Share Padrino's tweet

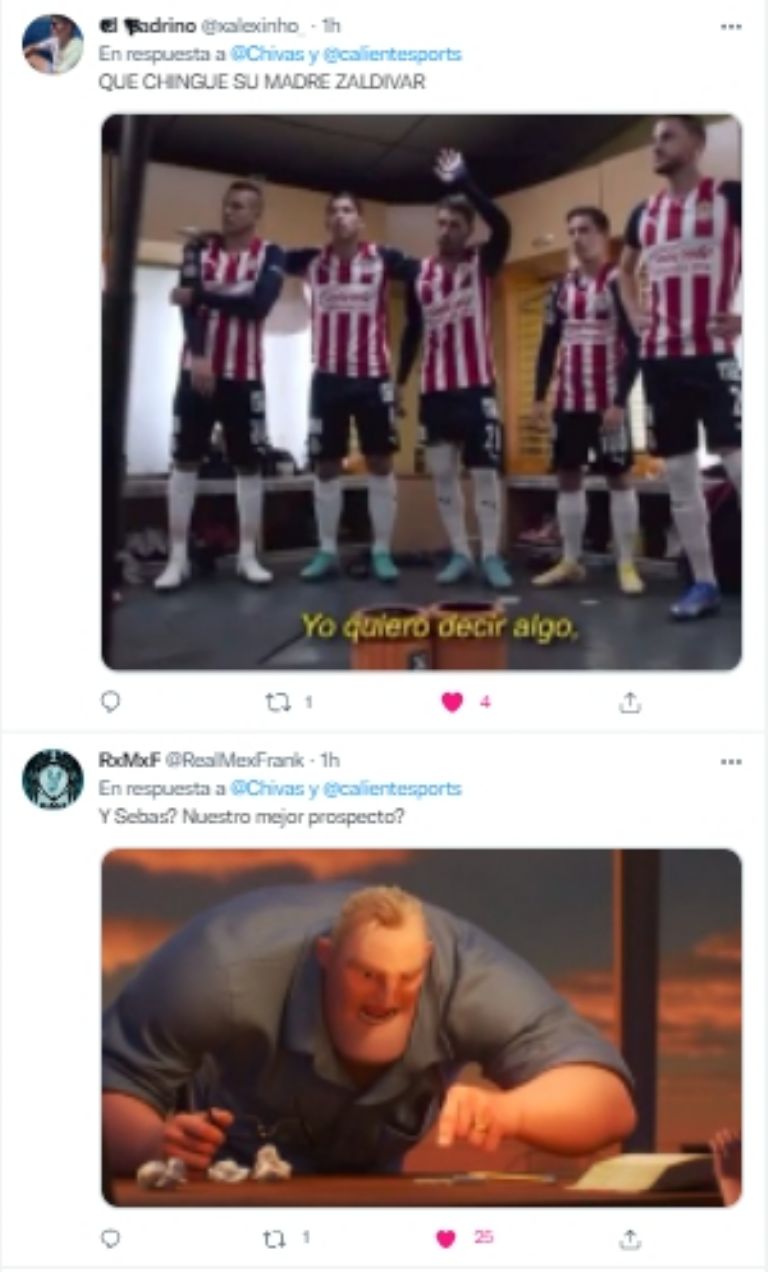coord(629,702)
